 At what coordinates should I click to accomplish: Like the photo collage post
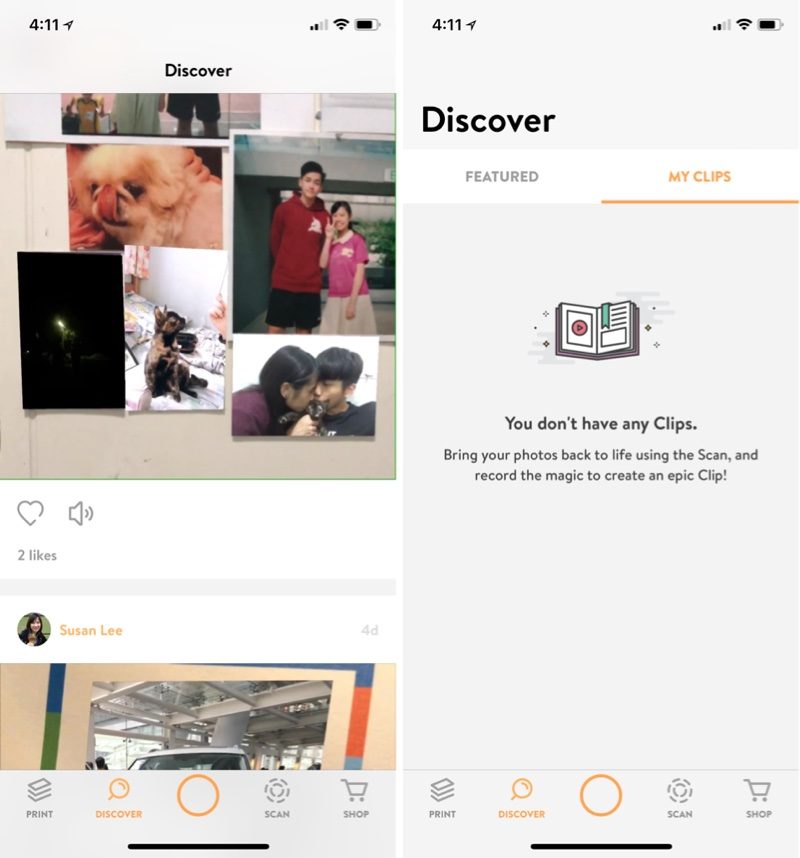click(x=31, y=514)
